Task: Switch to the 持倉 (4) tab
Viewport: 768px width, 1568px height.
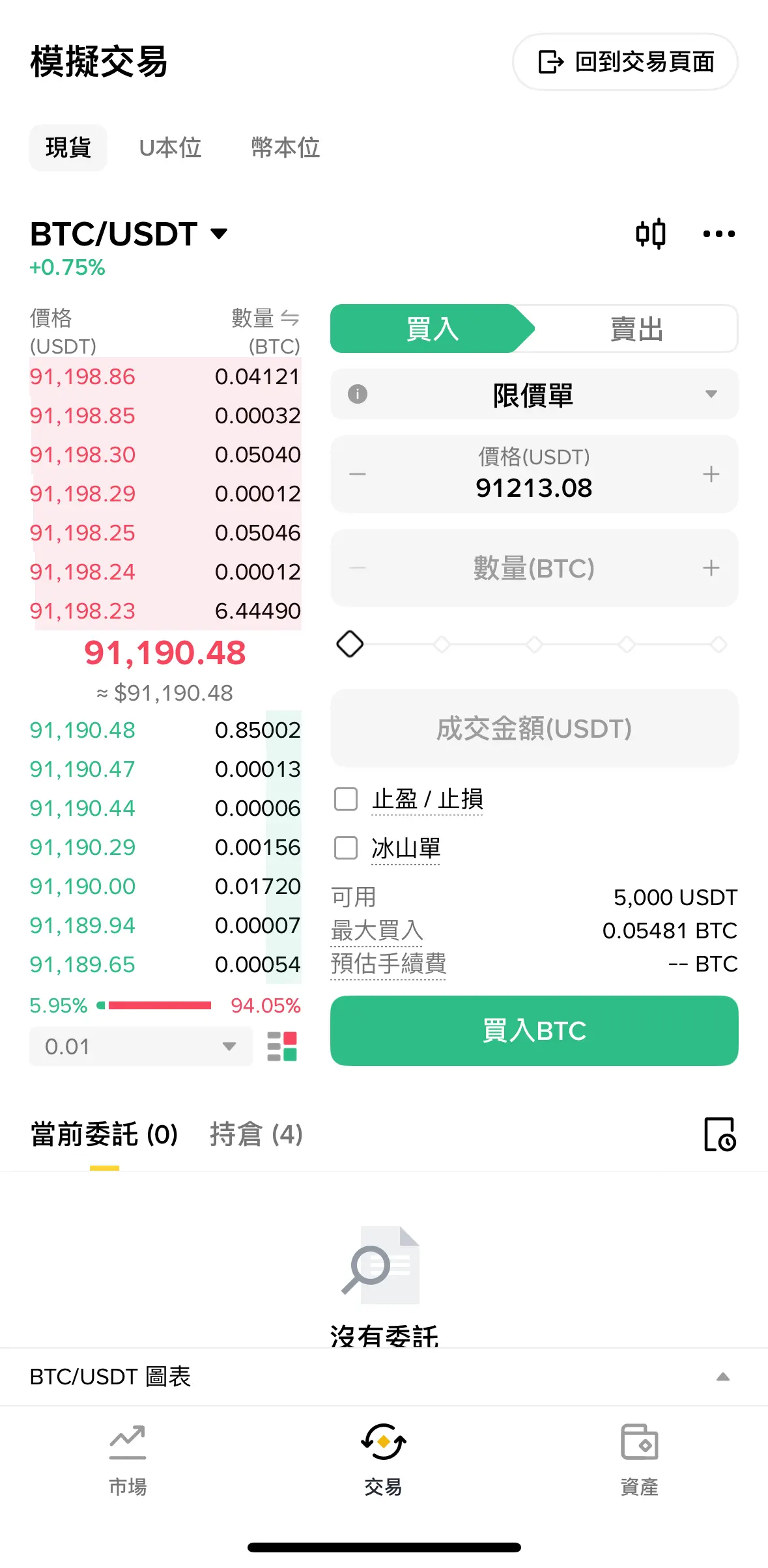Action: pos(256,1135)
